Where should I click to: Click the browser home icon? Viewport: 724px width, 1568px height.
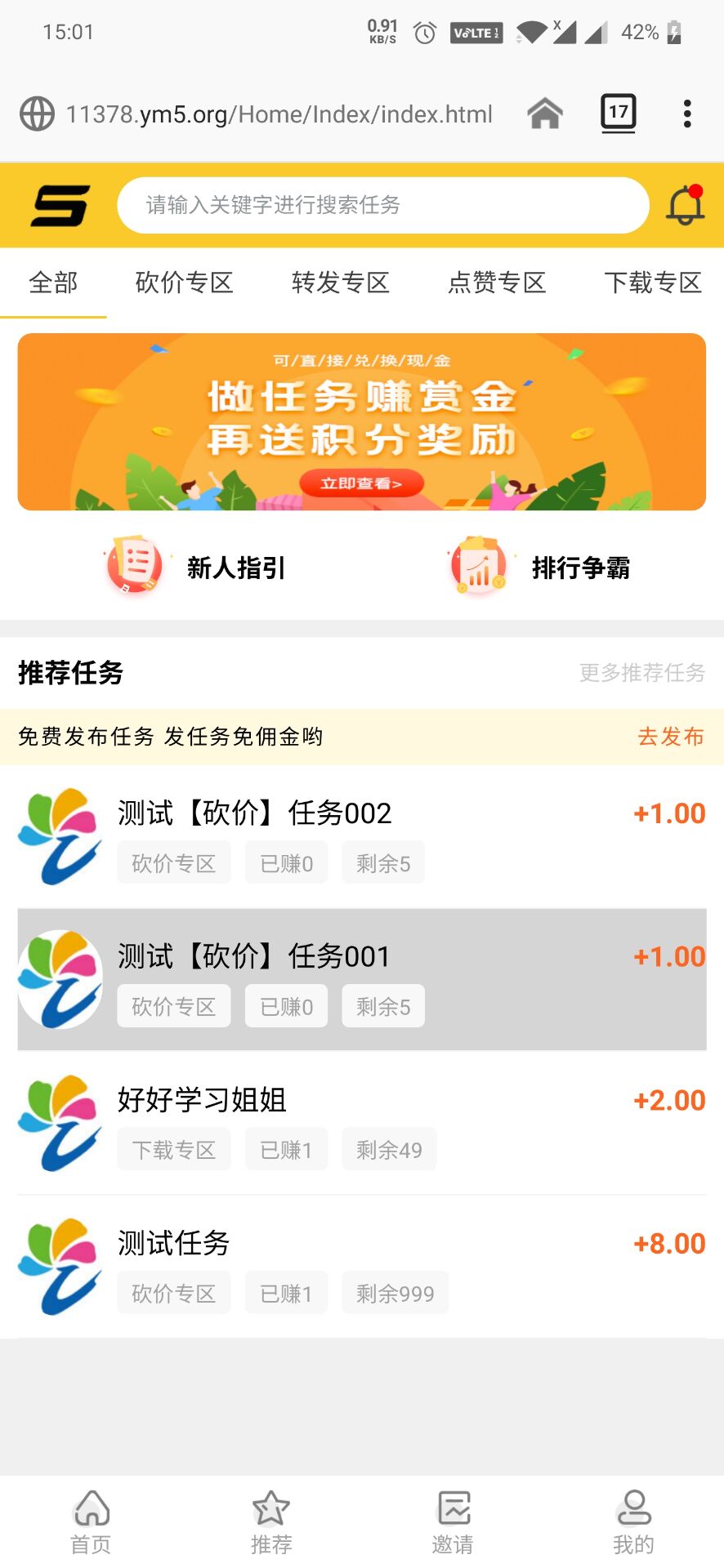click(x=544, y=114)
